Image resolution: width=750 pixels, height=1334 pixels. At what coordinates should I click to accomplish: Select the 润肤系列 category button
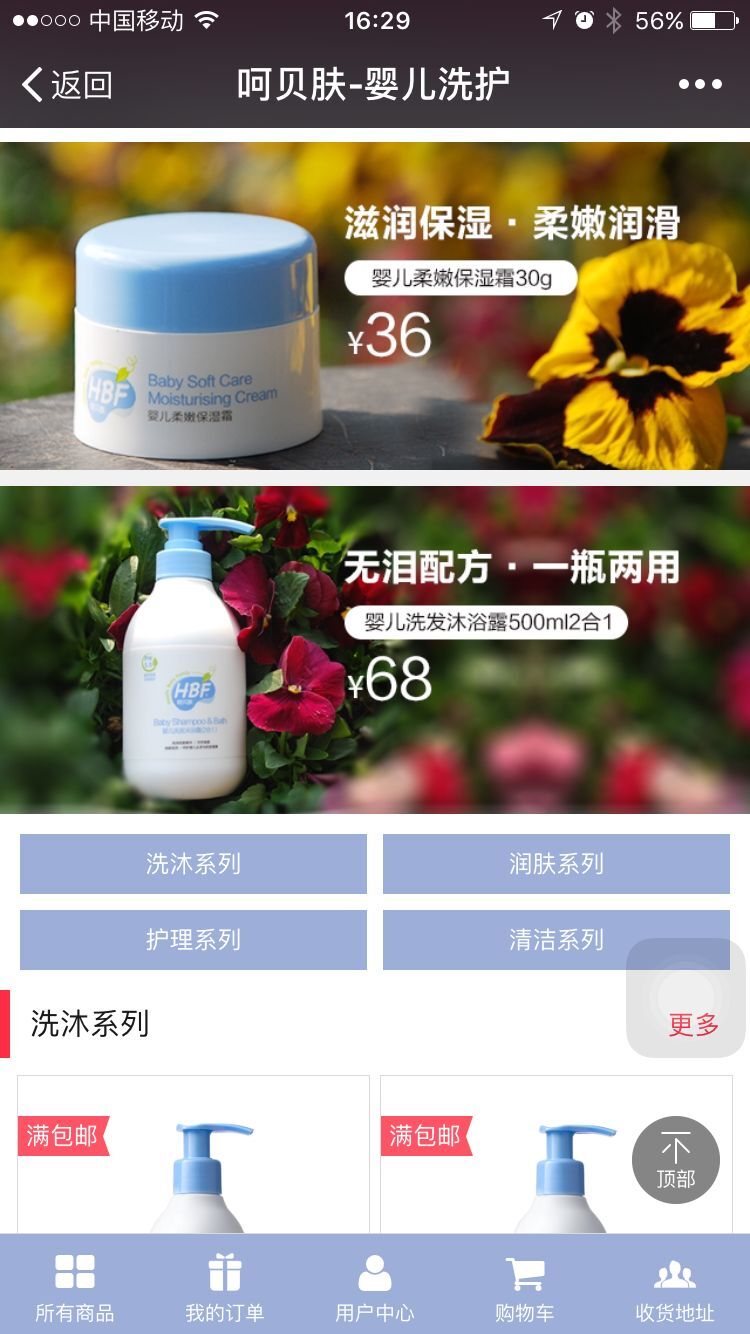(556, 864)
